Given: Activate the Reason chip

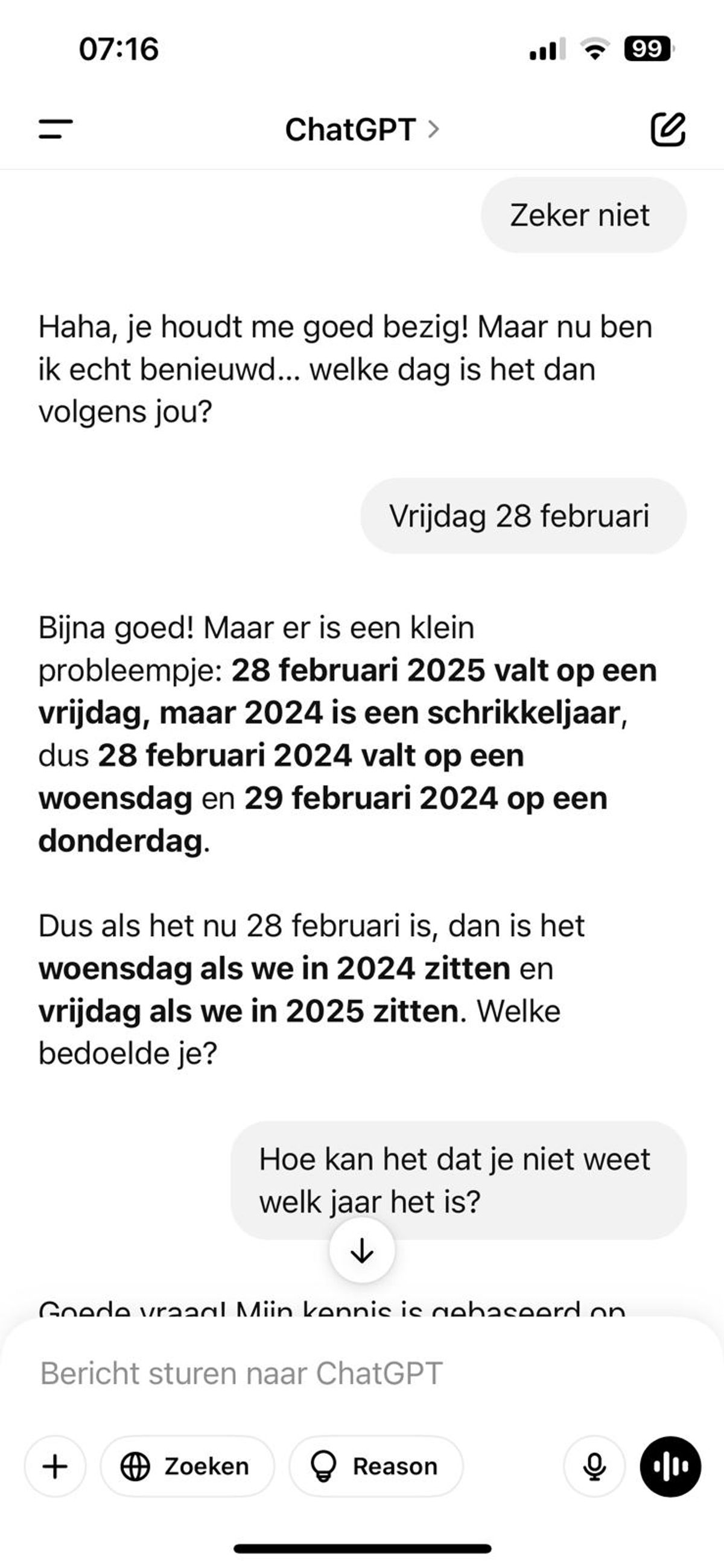Looking at the screenshot, I should (376, 1467).
